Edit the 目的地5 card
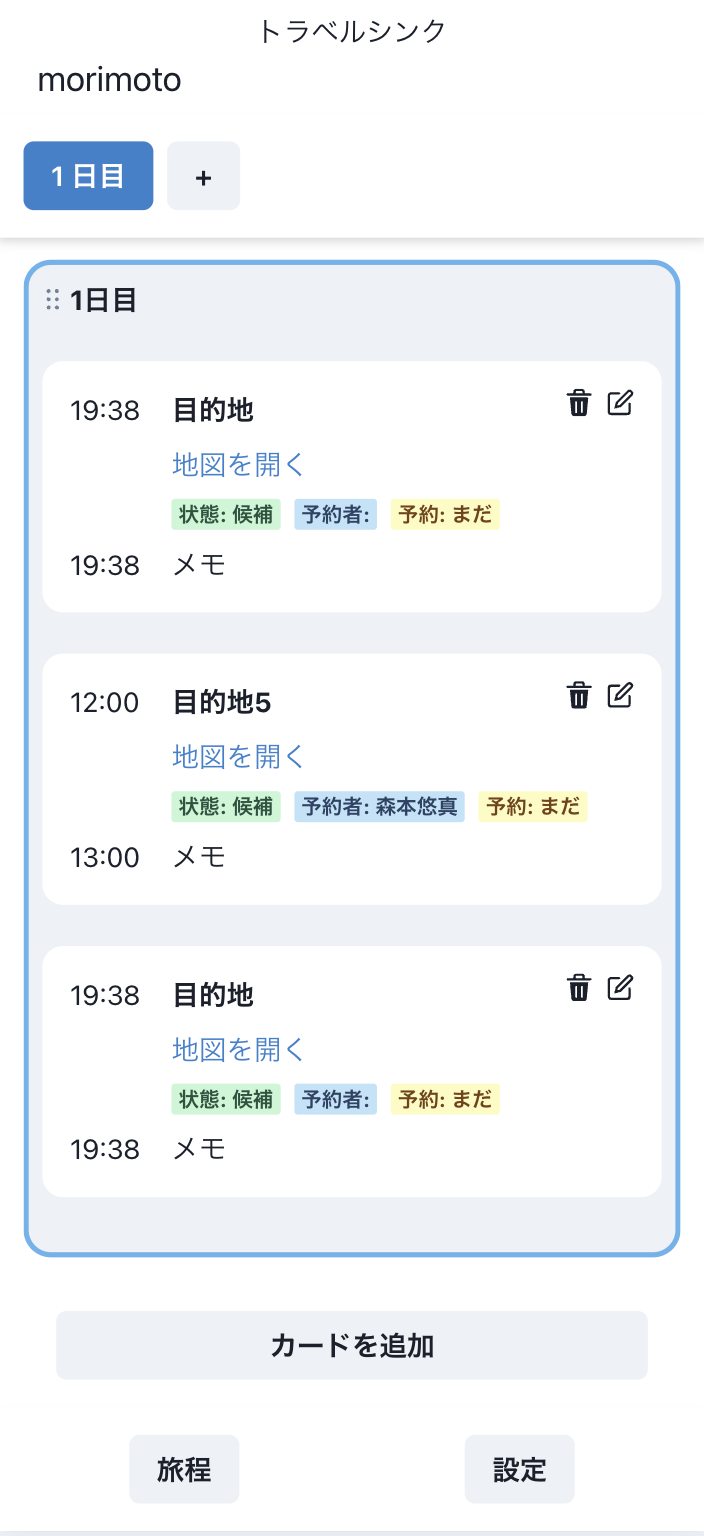 [x=620, y=695]
